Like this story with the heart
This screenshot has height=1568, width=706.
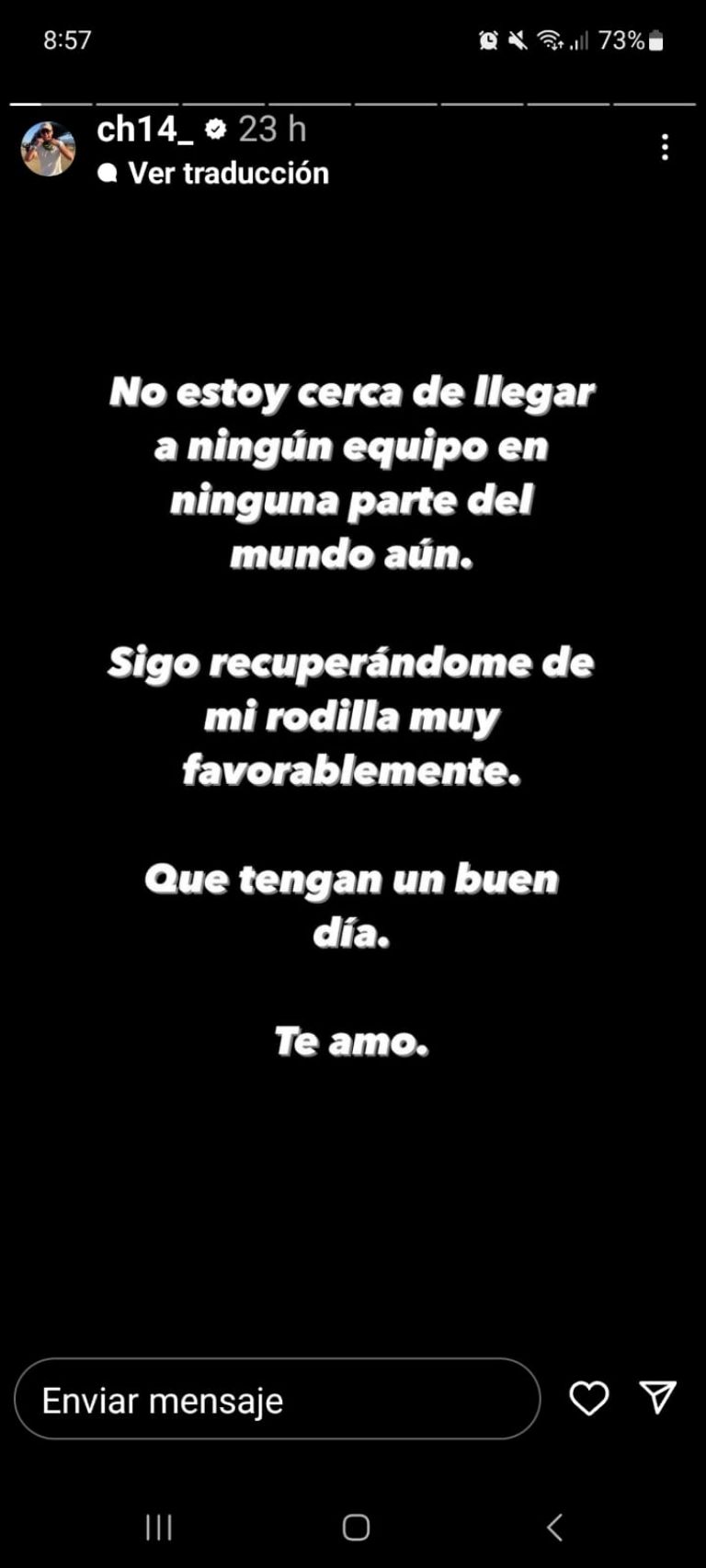(x=588, y=1398)
